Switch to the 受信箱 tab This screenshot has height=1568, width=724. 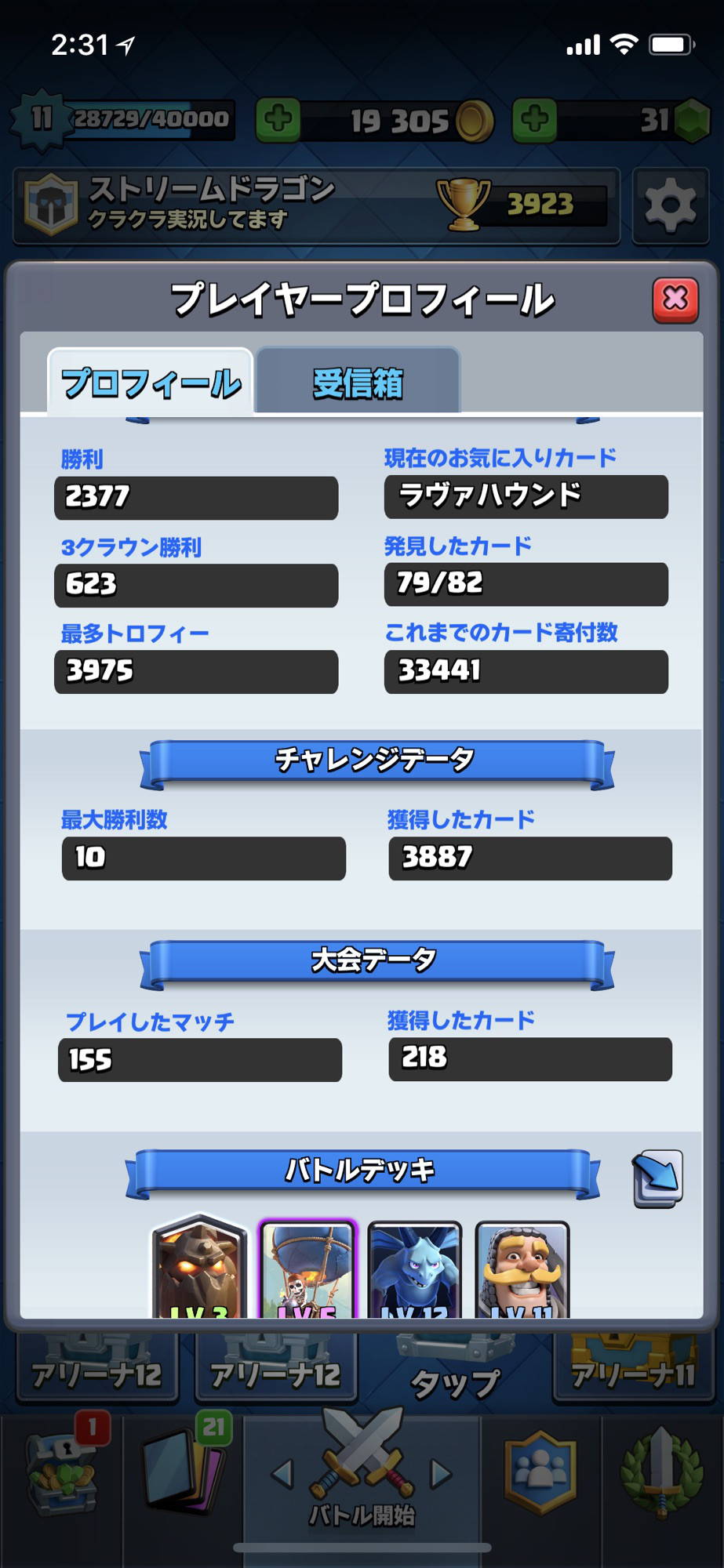pyautogui.click(x=358, y=382)
